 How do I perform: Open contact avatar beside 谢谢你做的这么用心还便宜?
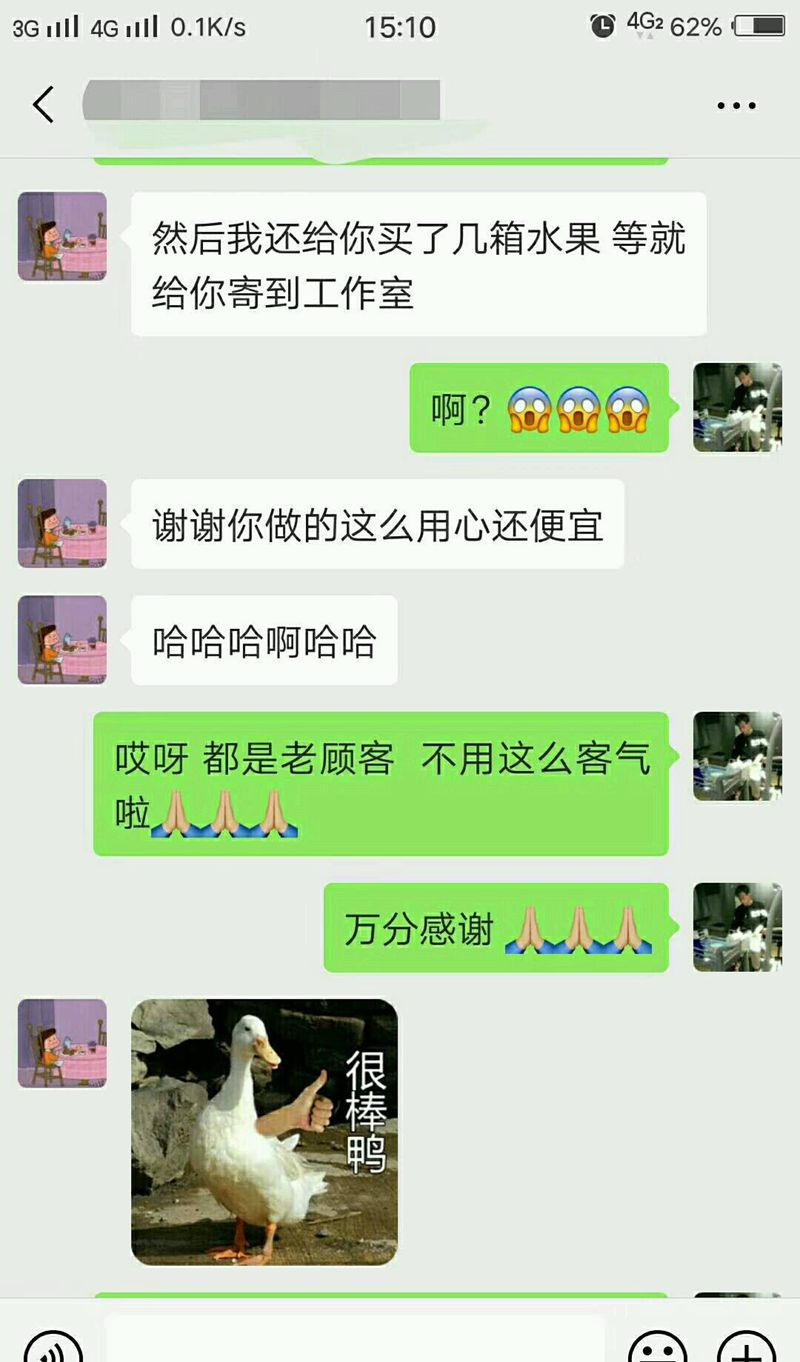click(62, 523)
